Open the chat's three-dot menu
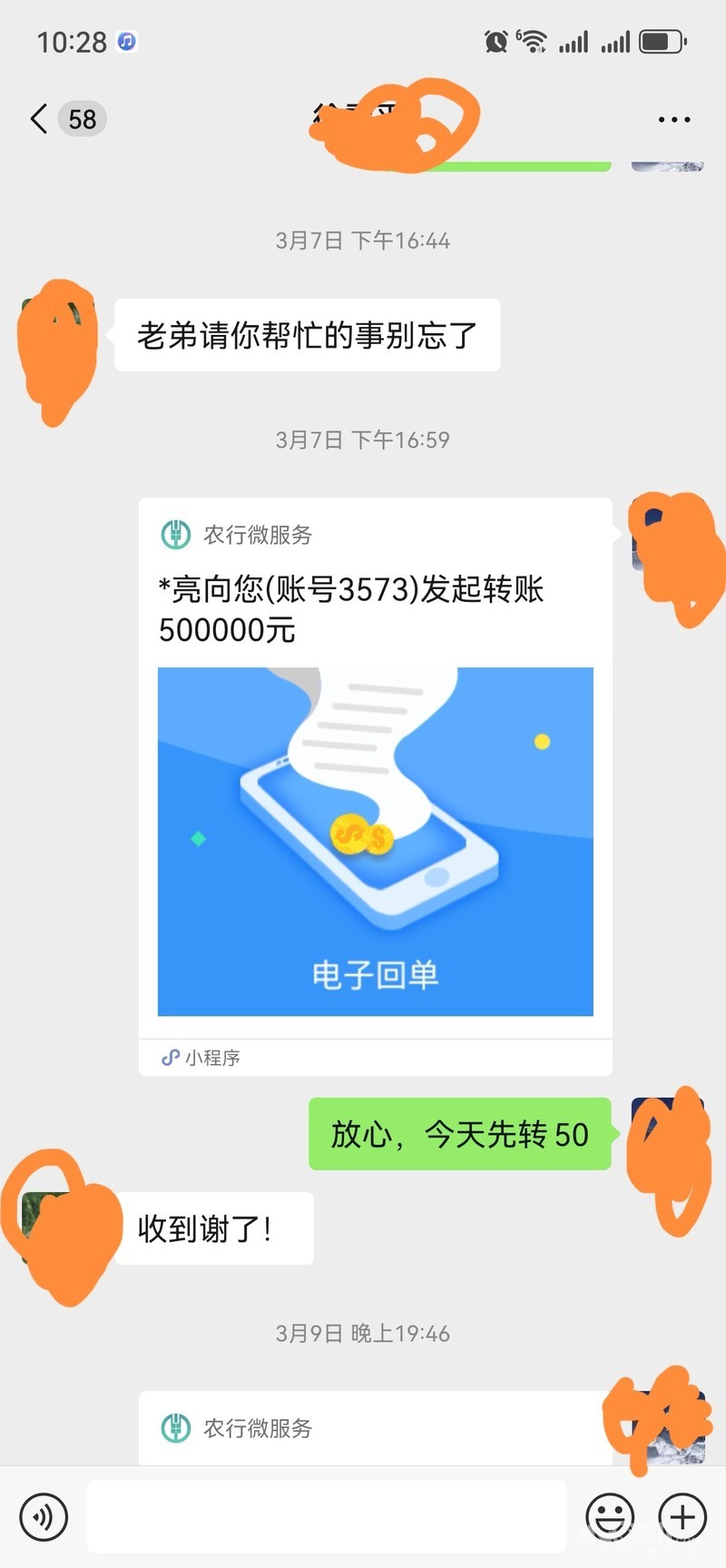The image size is (726, 1568). [673, 119]
